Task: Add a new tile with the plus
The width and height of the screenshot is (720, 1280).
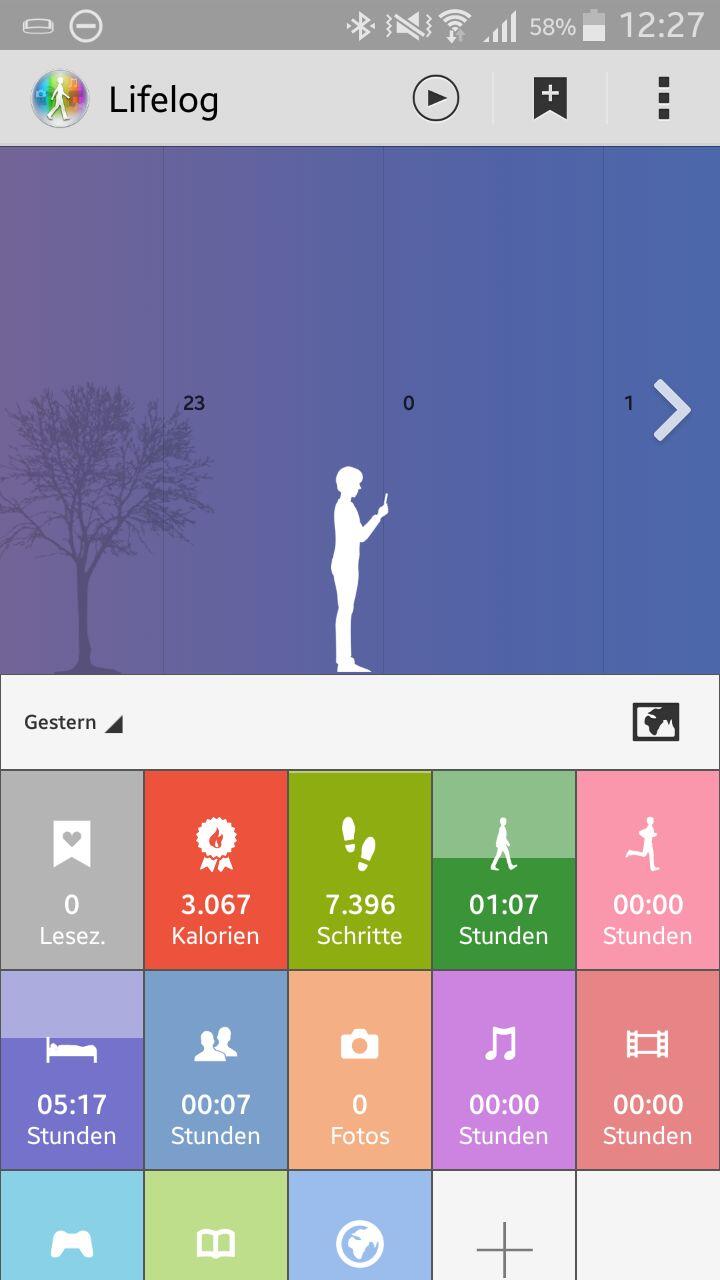Action: click(x=504, y=1226)
